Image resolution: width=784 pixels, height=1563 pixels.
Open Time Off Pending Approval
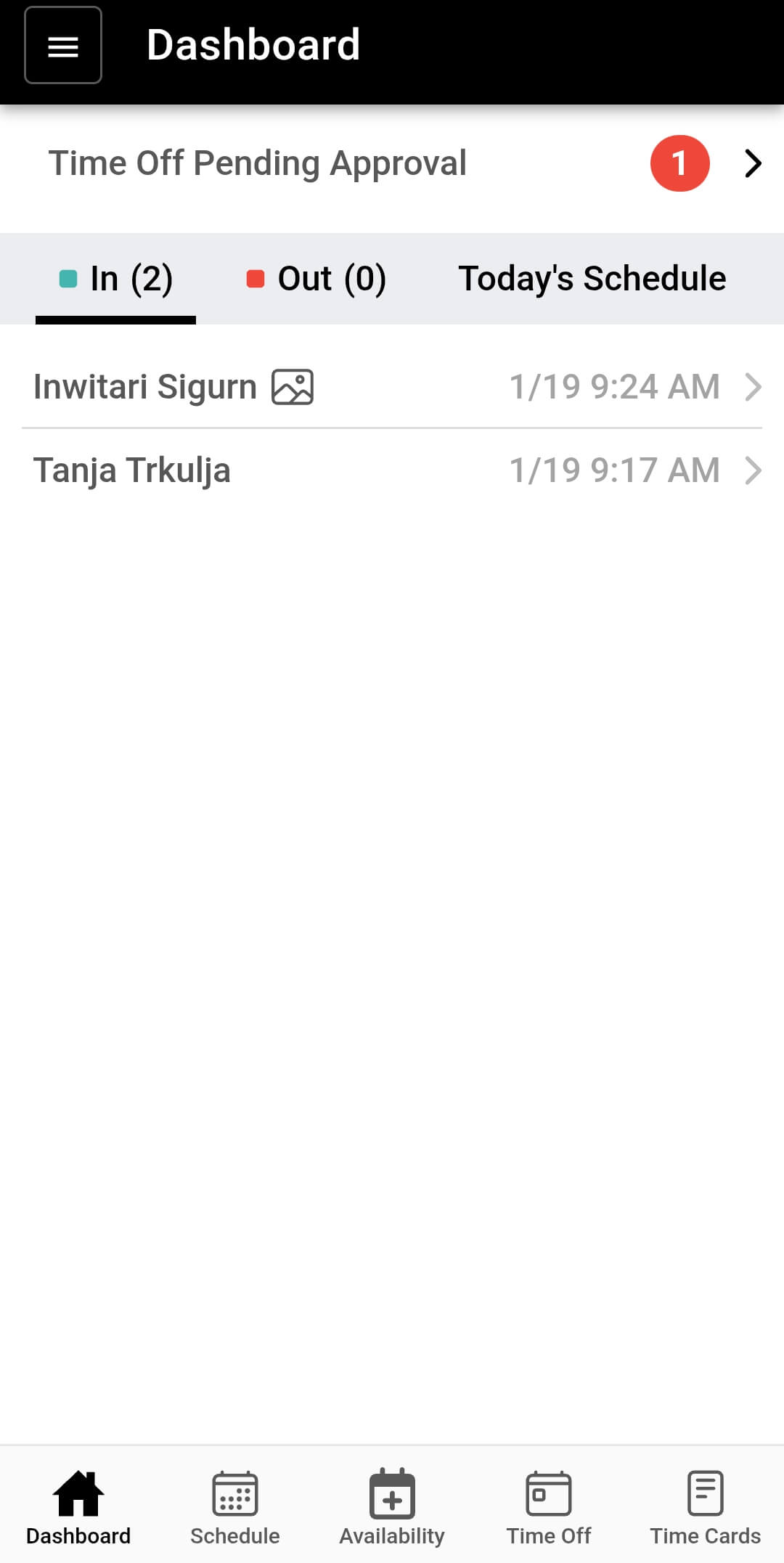pyautogui.click(x=392, y=163)
